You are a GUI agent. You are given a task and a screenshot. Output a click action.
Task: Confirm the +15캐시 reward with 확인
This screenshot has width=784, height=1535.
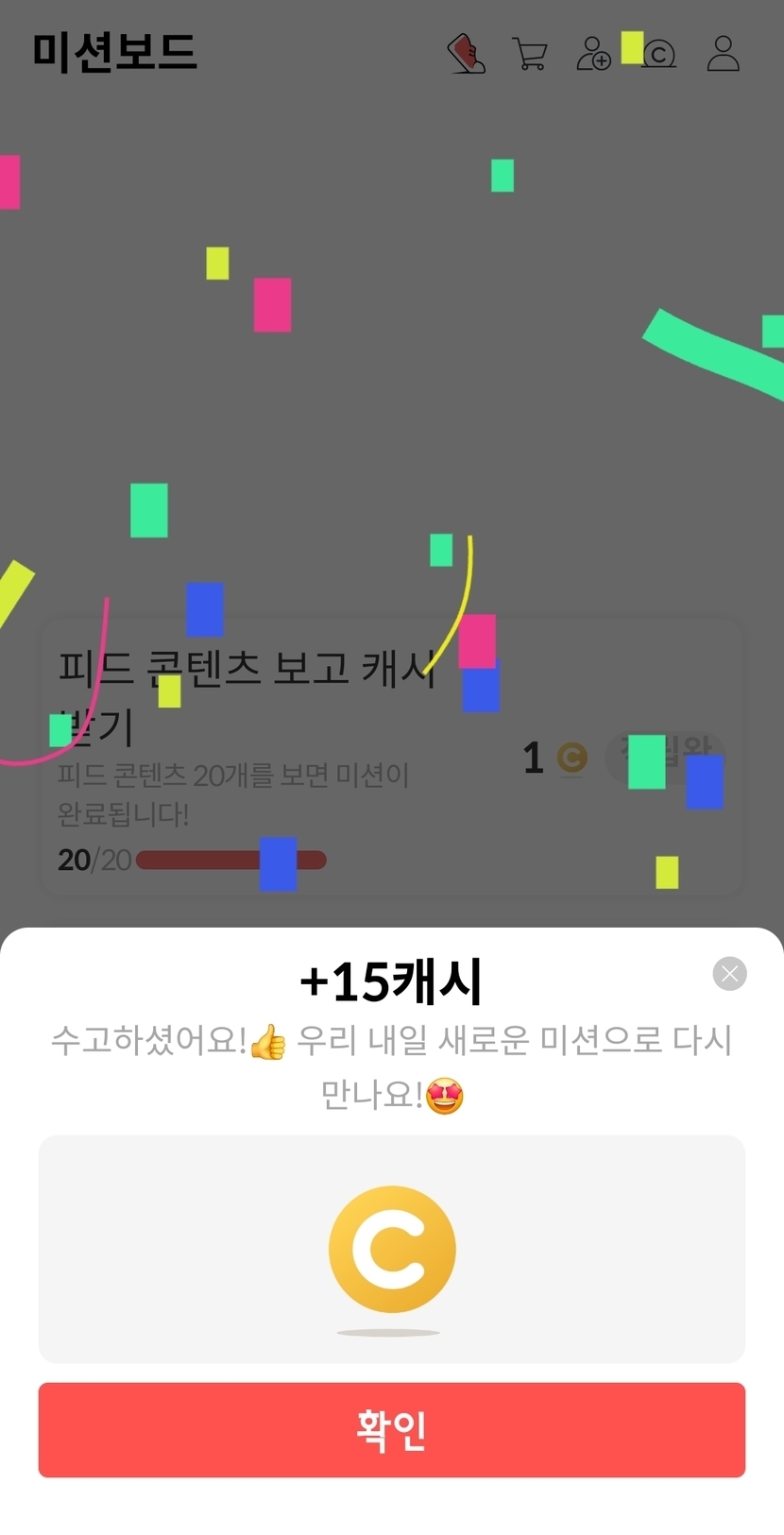[391, 1429]
